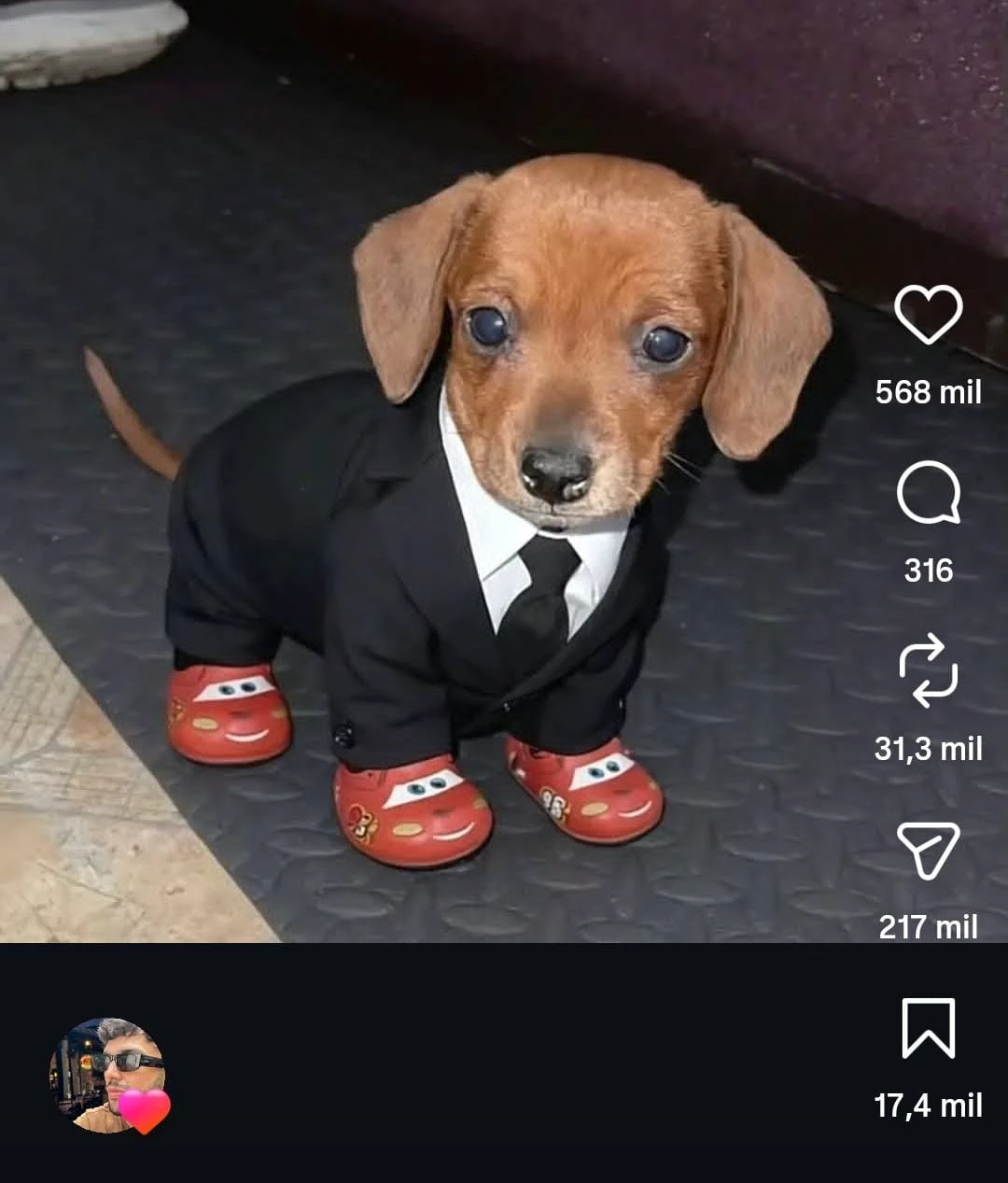This screenshot has height=1183, width=1008.
Task: Save this post with the bookmark icon
Action: click(x=928, y=1028)
